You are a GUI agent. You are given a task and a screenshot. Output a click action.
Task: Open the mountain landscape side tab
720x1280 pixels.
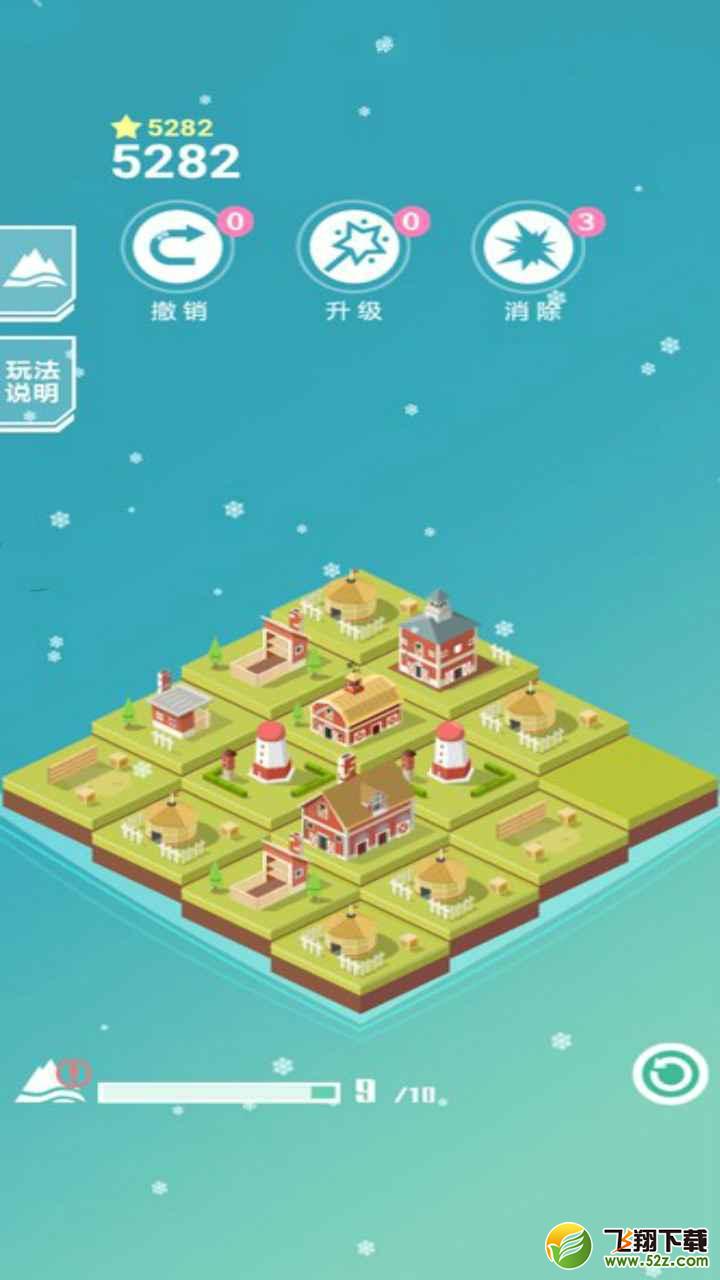(x=37, y=270)
